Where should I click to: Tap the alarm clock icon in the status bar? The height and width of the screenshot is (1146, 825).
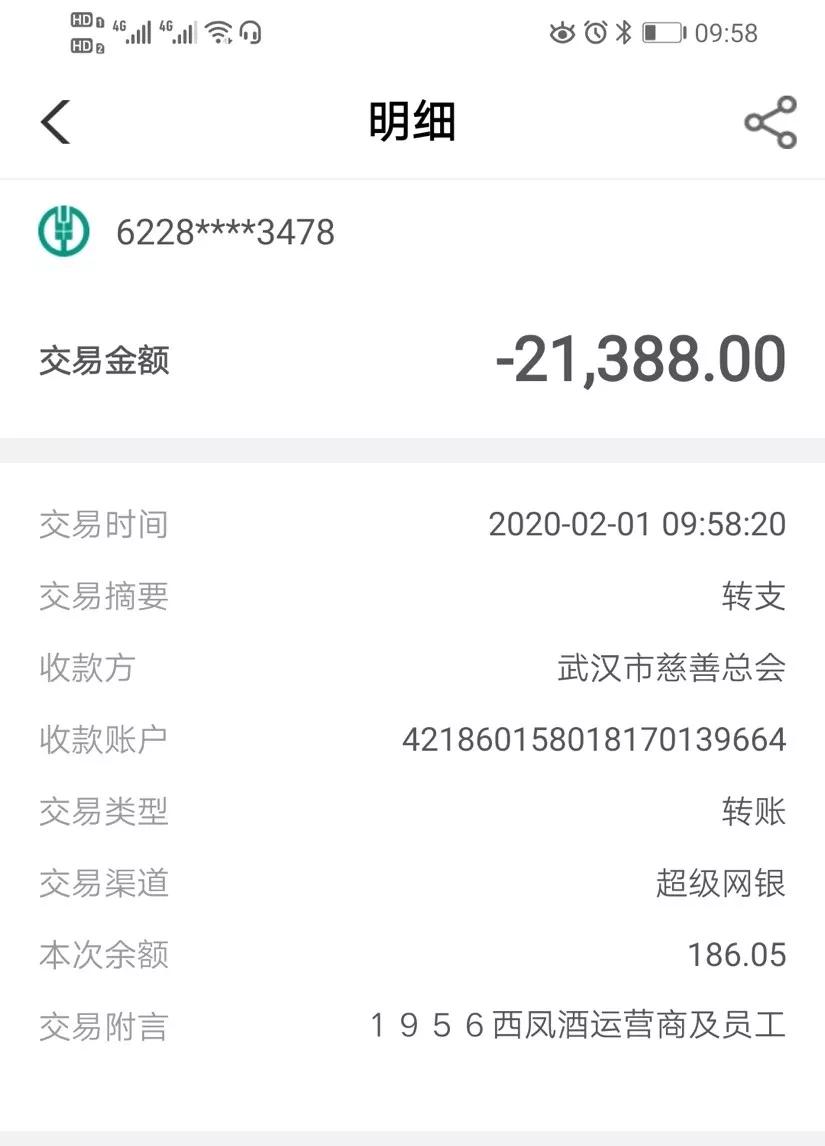coord(594,34)
